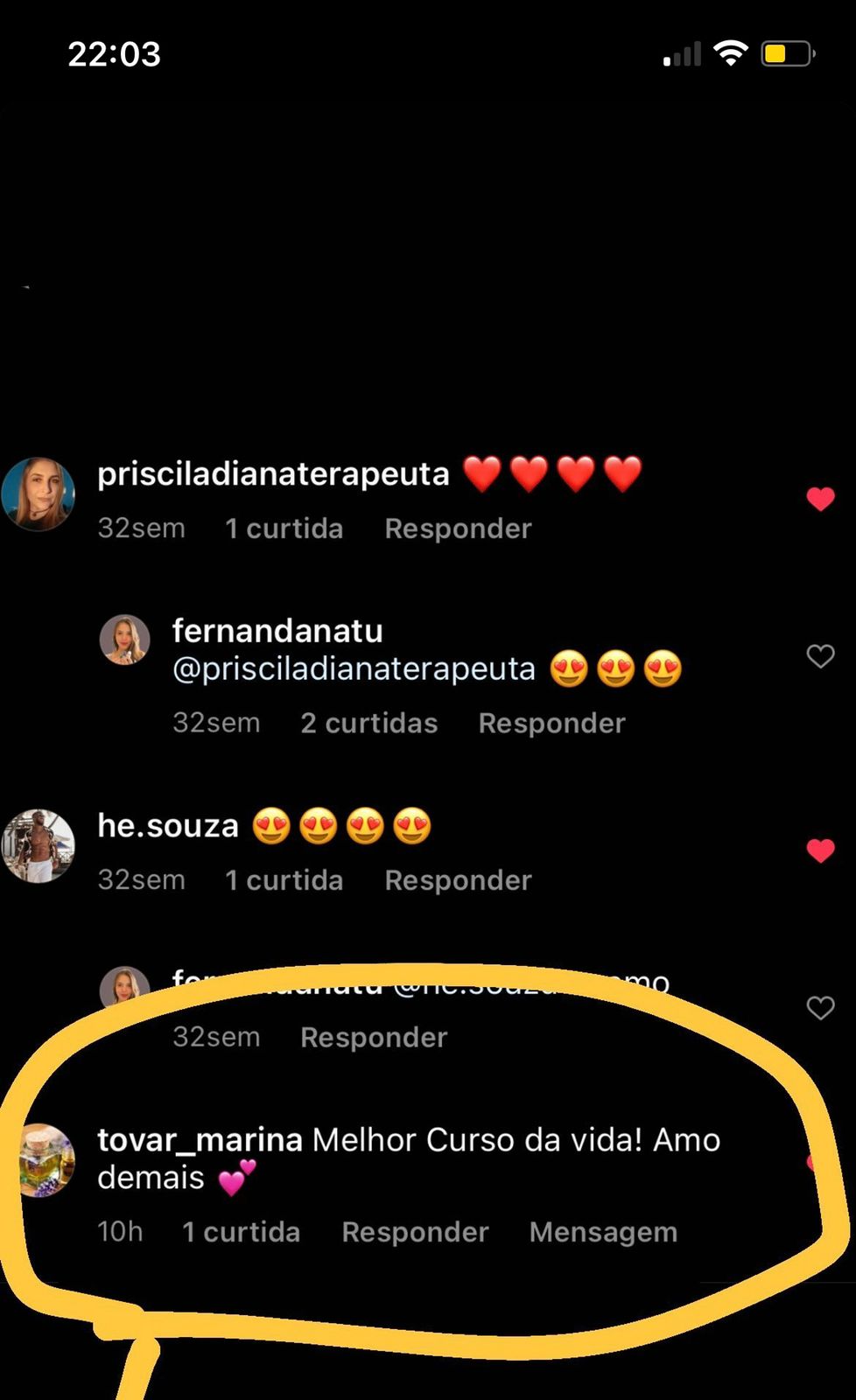Send a Mensagem to tovar_marina
Viewport: 856px width, 1400px height.
click(603, 1232)
